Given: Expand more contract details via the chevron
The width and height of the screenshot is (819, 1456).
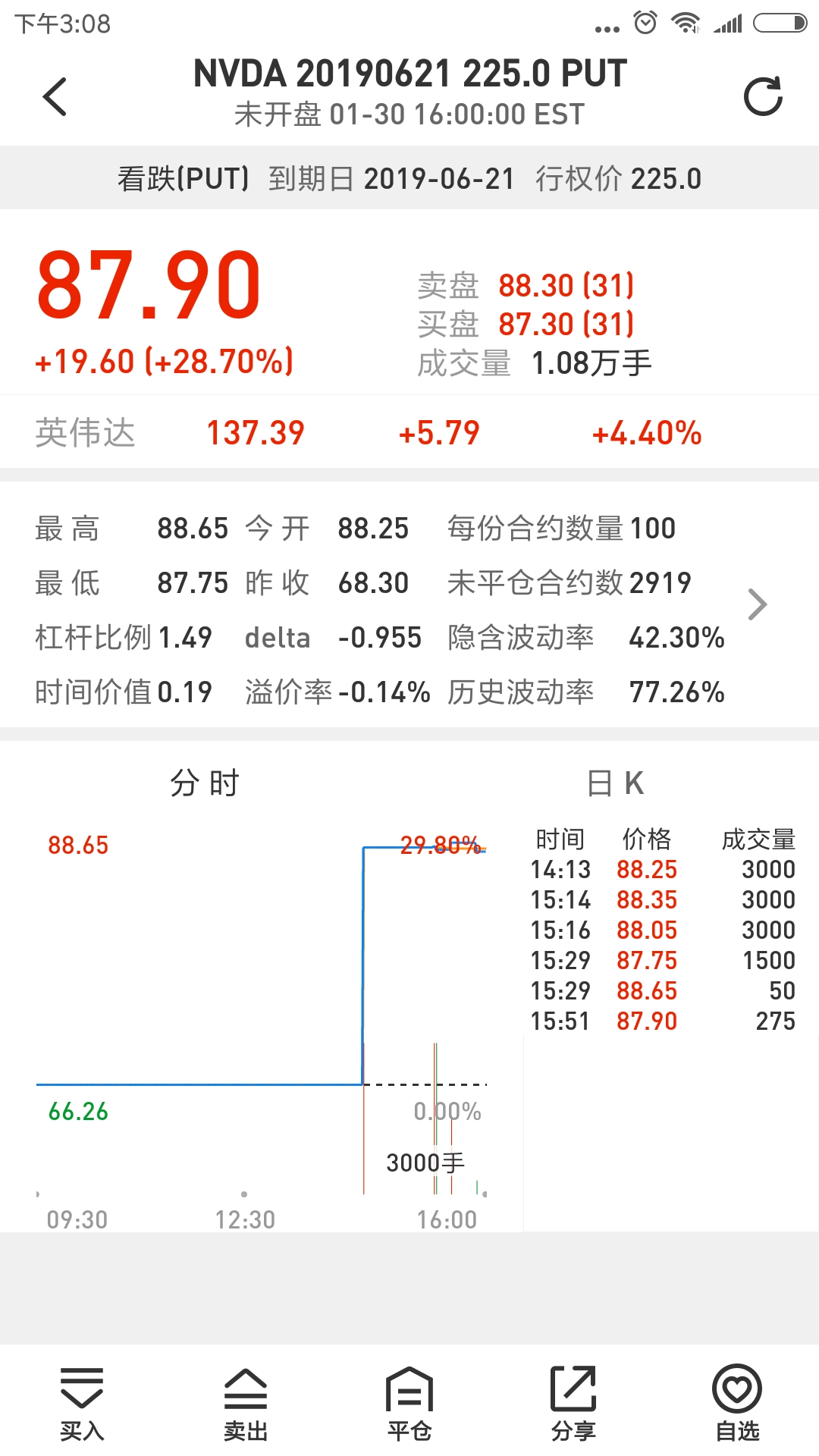Looking at the screenshot, I should tap(757, 604).
